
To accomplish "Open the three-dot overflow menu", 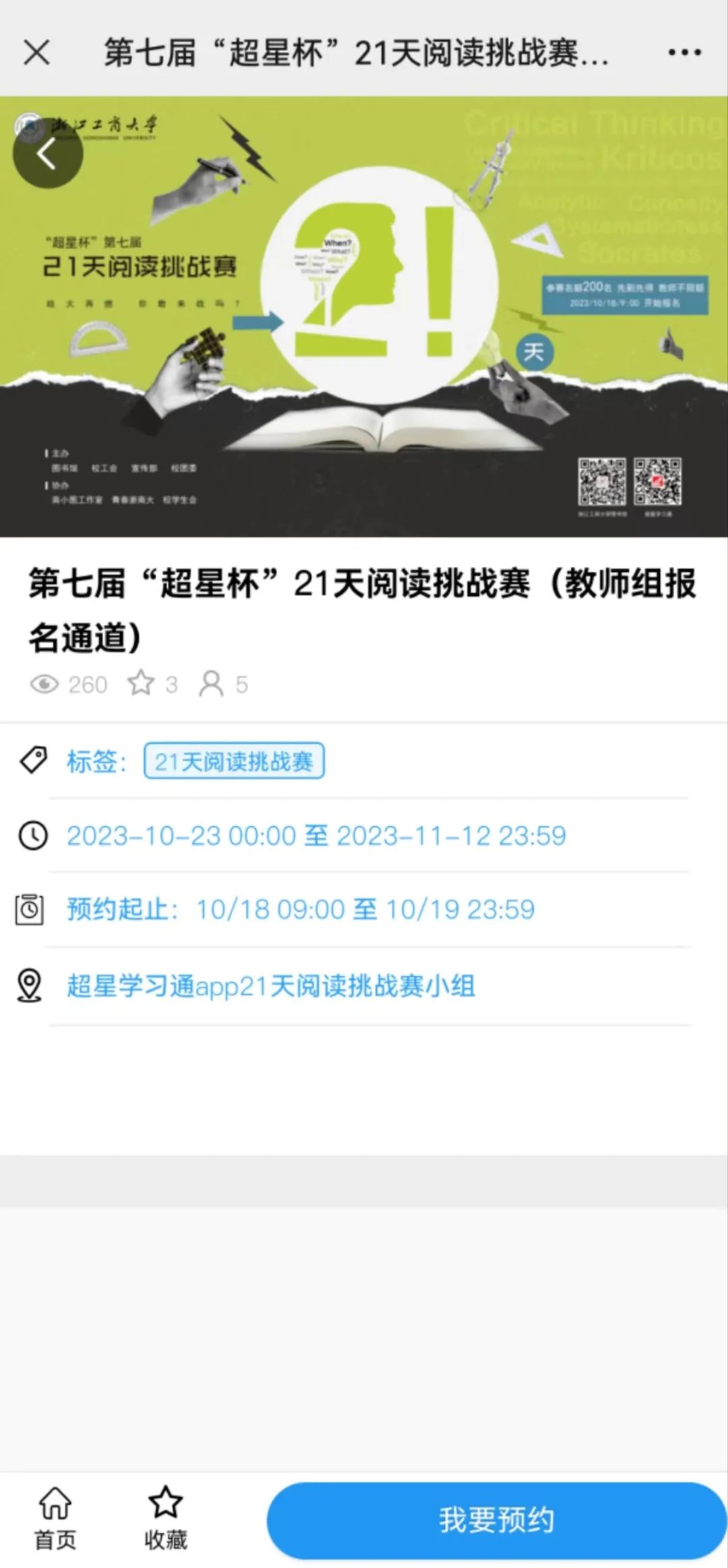I will tap(684, 53).
